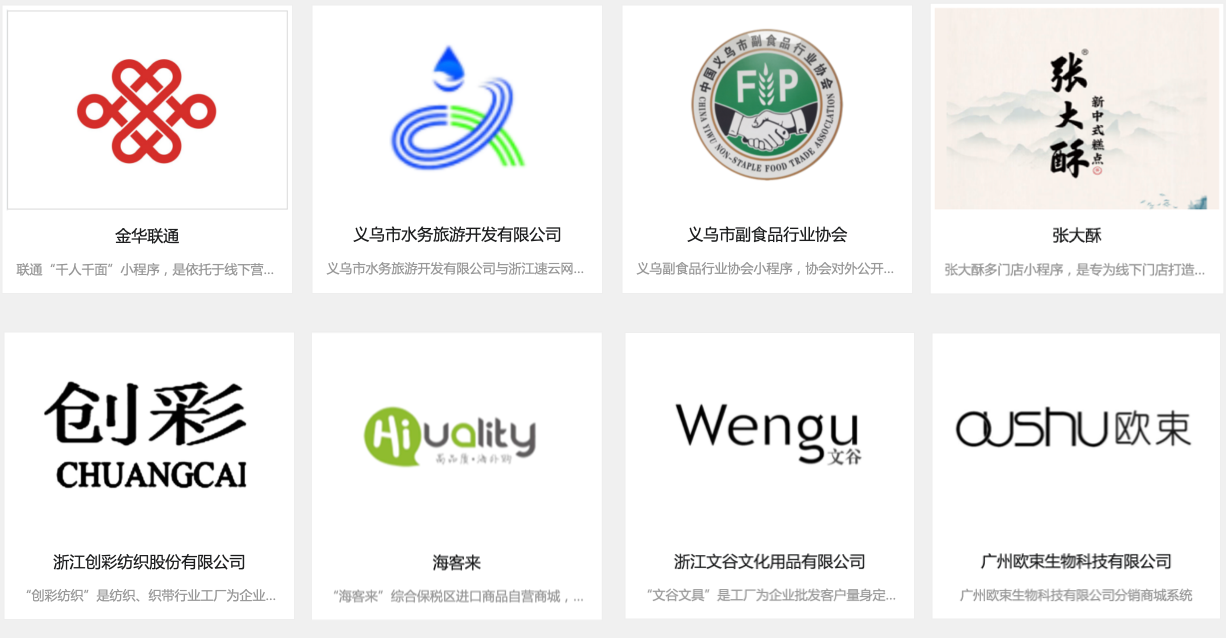The height and width of the screenshot is (638, 1226).
Task: Open the 金华联通 case card
Action: [x=147, y=150]
